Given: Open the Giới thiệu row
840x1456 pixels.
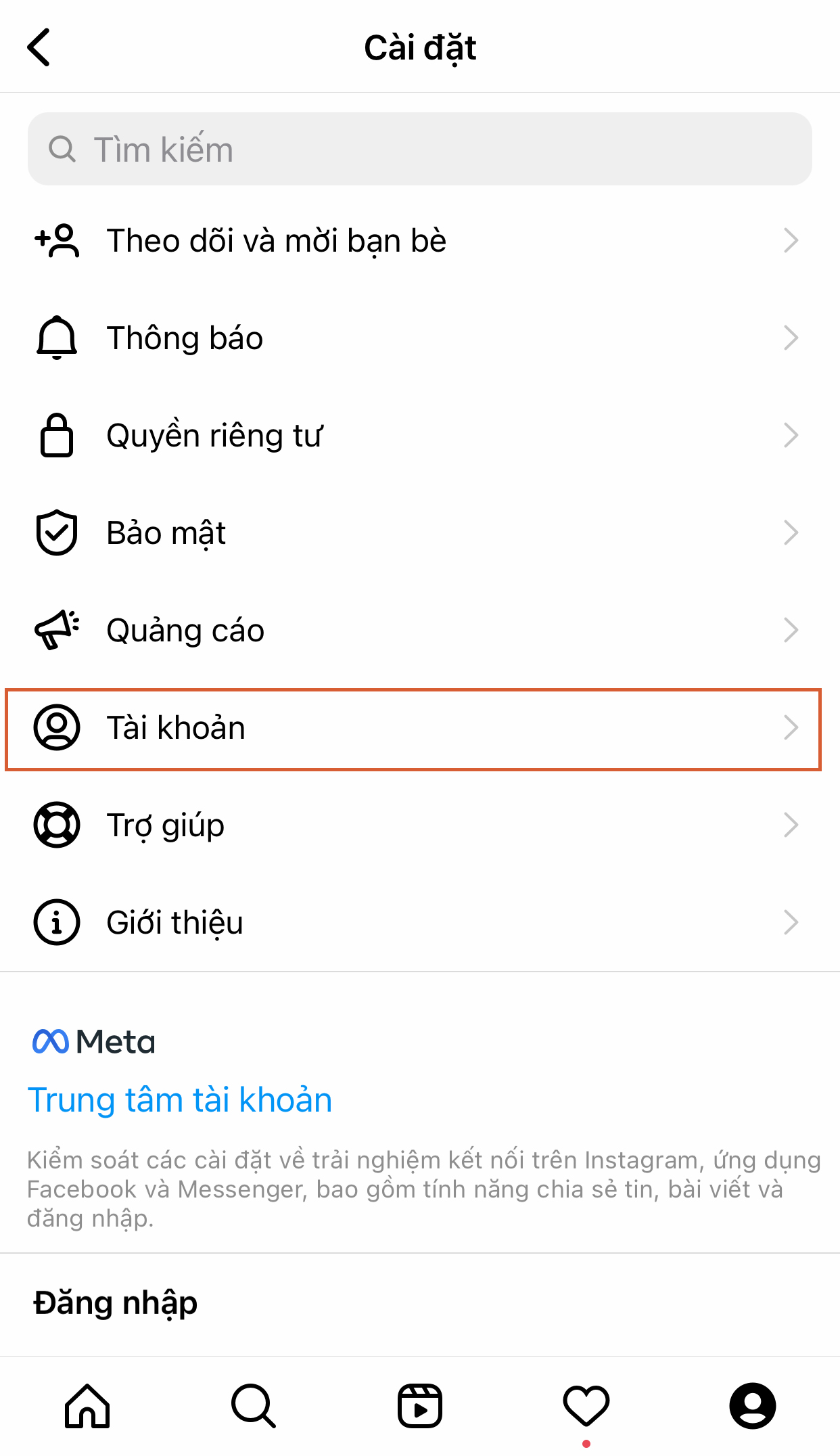Looking at the screenshot, I should click(420, 923).
